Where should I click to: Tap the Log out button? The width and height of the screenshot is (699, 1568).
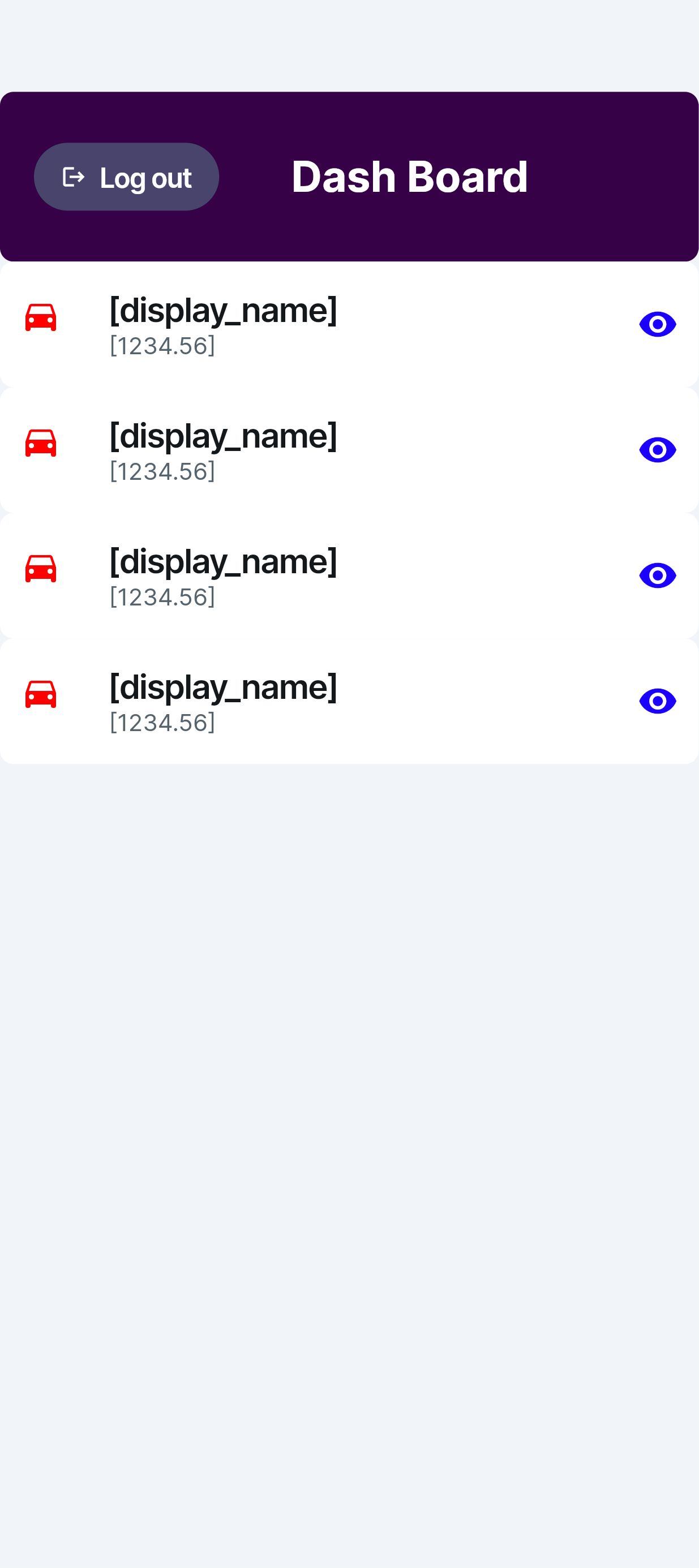(127, 177)
